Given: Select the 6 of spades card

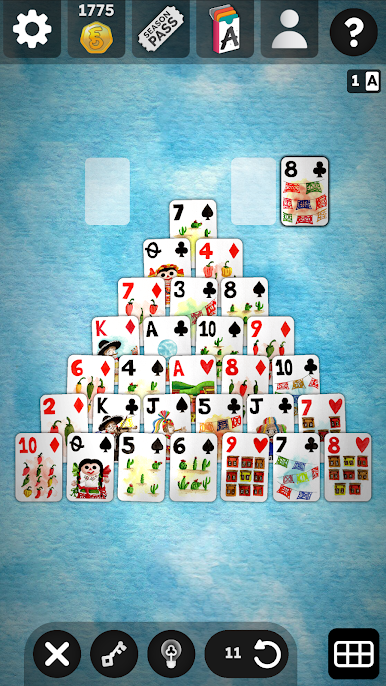Looking at the screenshot, I should [x=193, y=467].
